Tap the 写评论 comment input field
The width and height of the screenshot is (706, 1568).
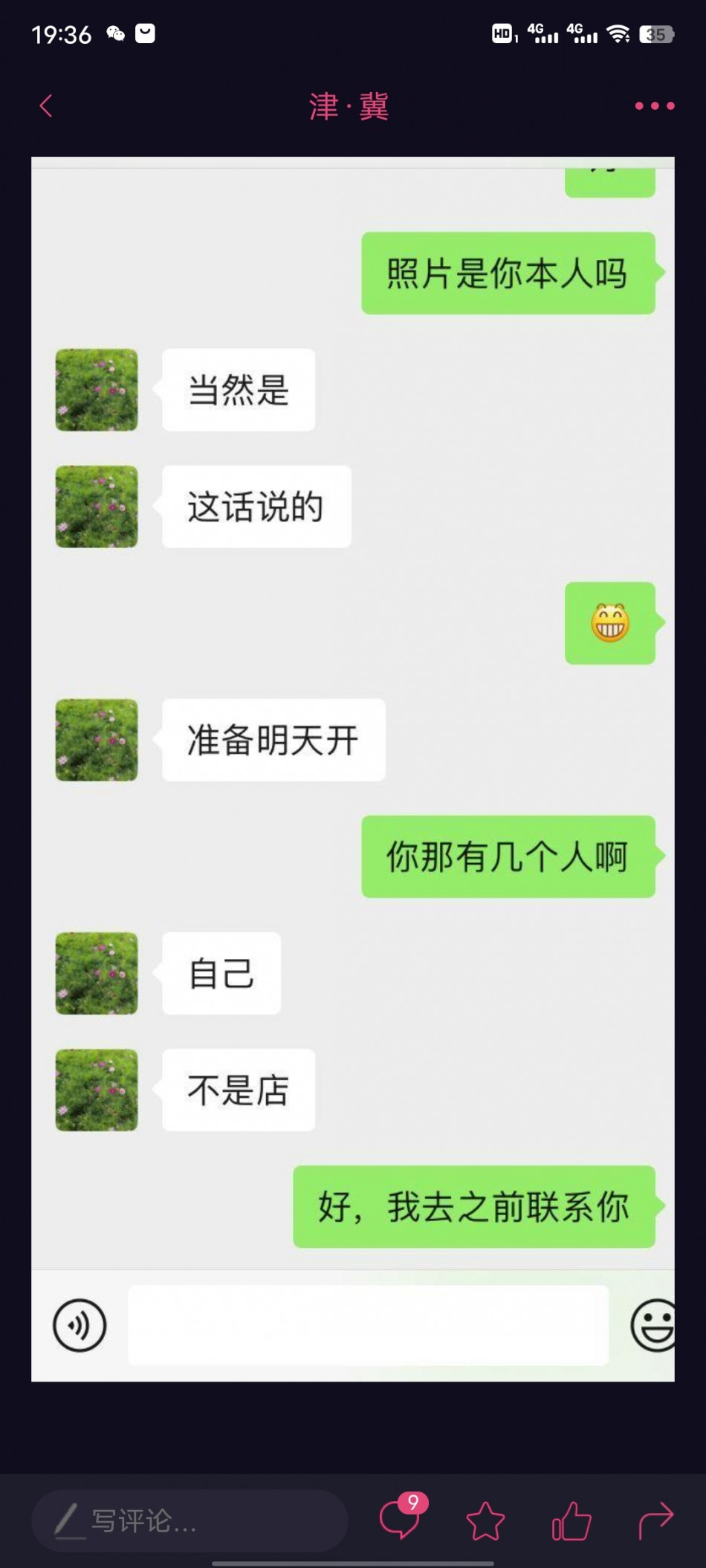[x=190, y=1520]
